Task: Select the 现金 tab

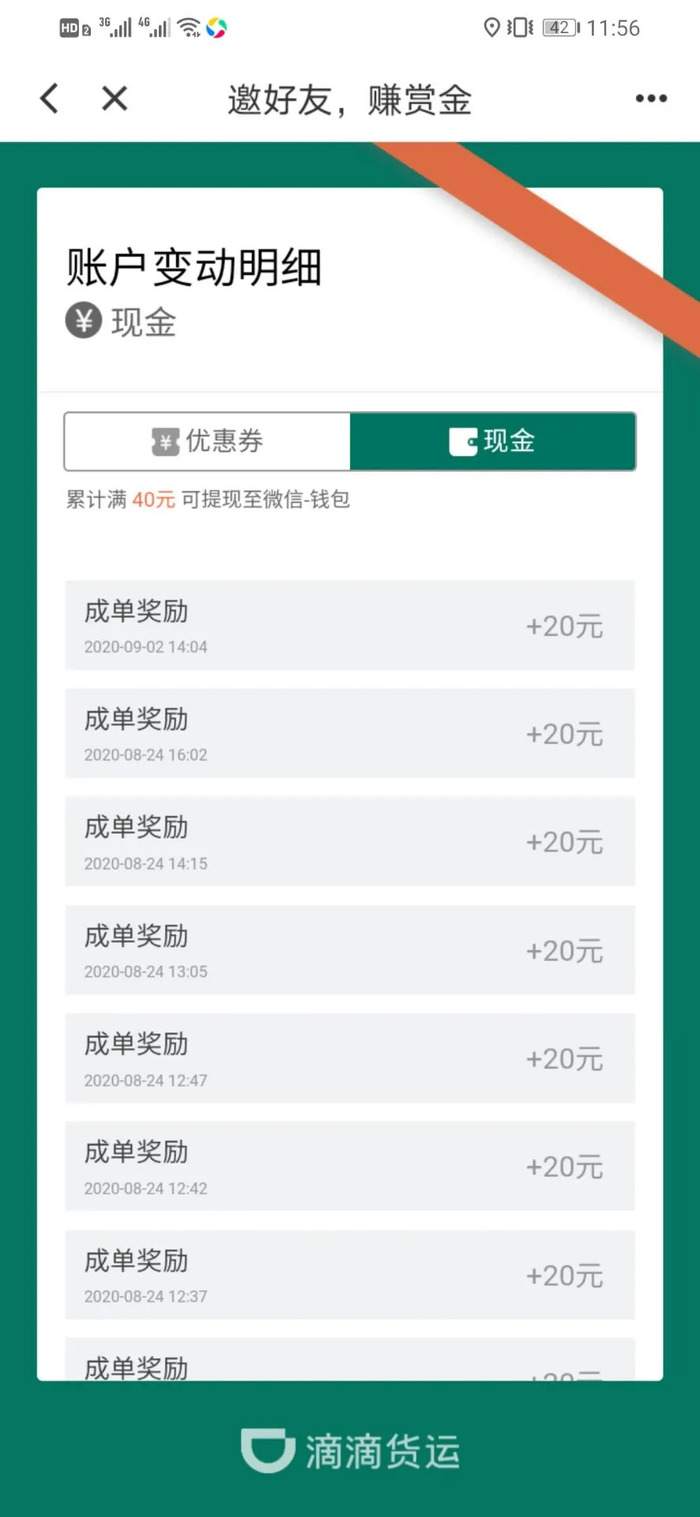Action: click(x=493, y=441)
